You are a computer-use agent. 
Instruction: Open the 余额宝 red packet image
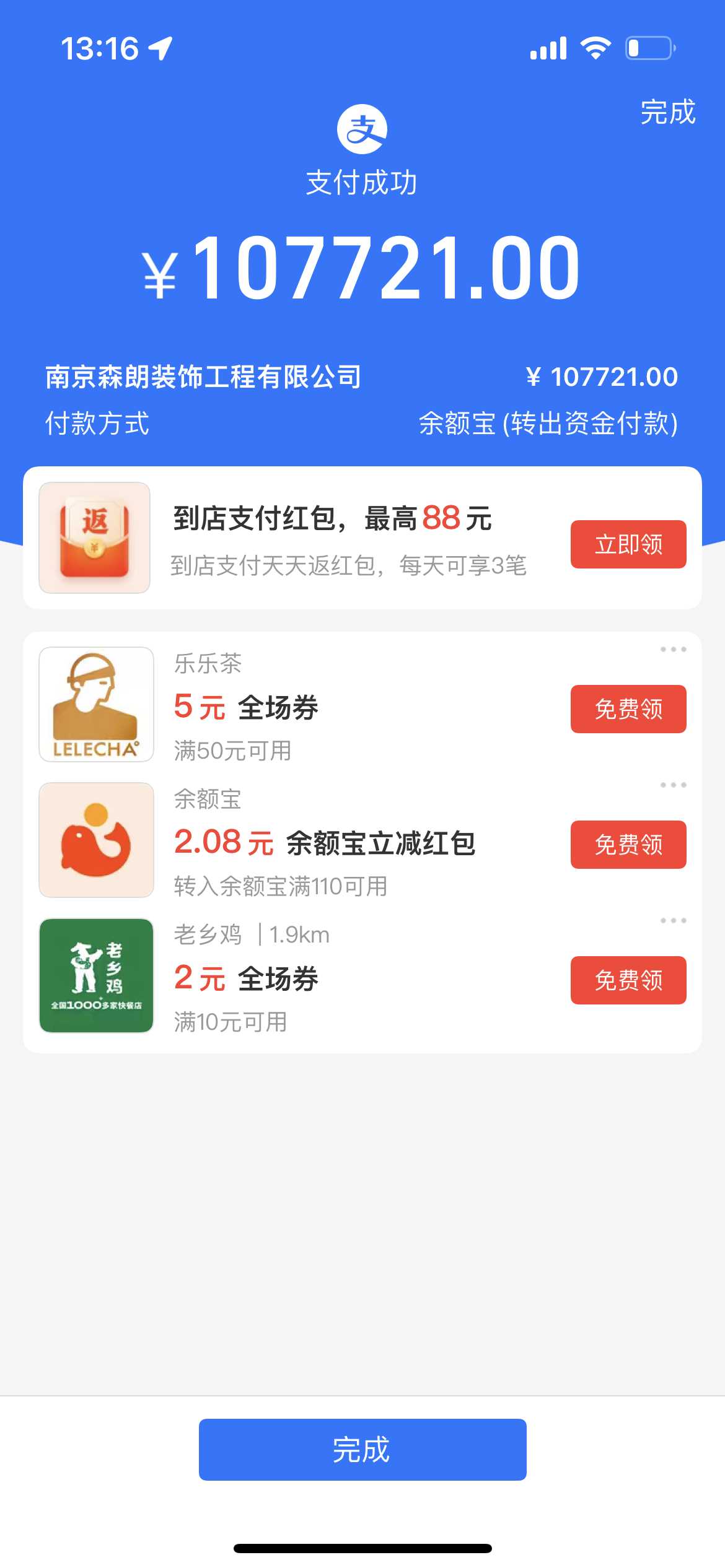click(96, 840)
